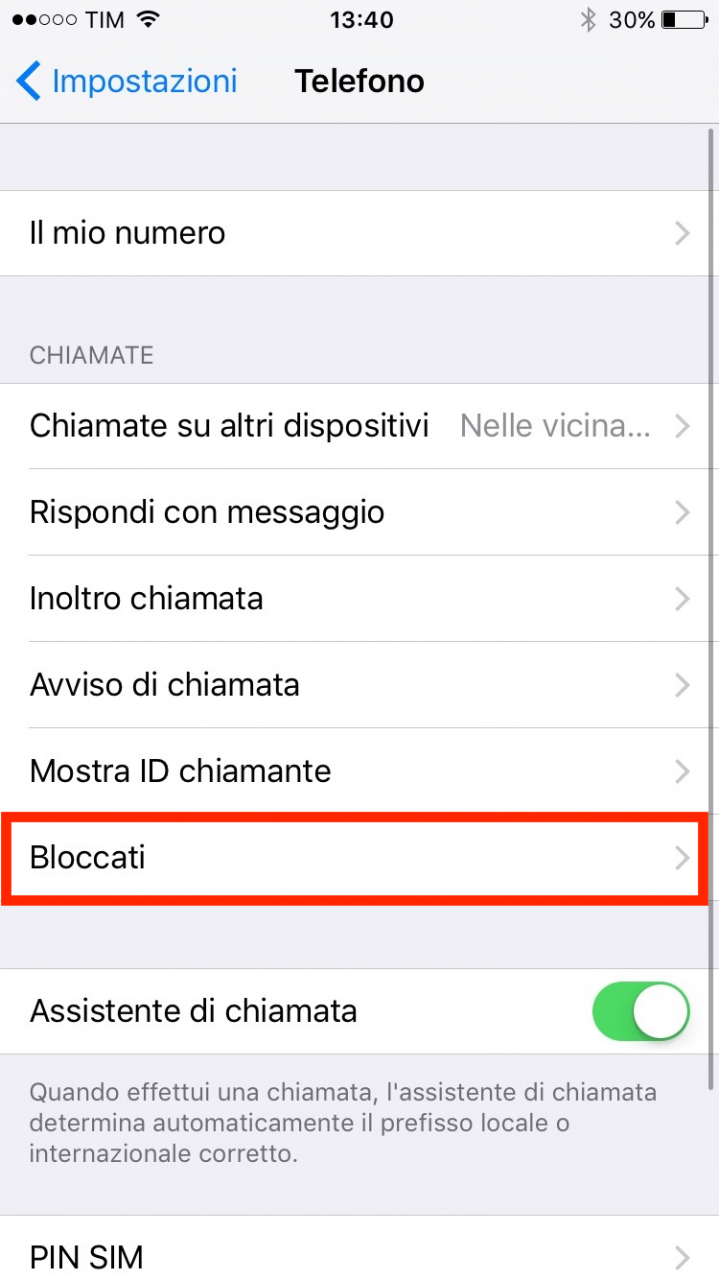Open PIN SIM settings
The width and height of the screenshot is (719, 1280).
click(359, 1248)
